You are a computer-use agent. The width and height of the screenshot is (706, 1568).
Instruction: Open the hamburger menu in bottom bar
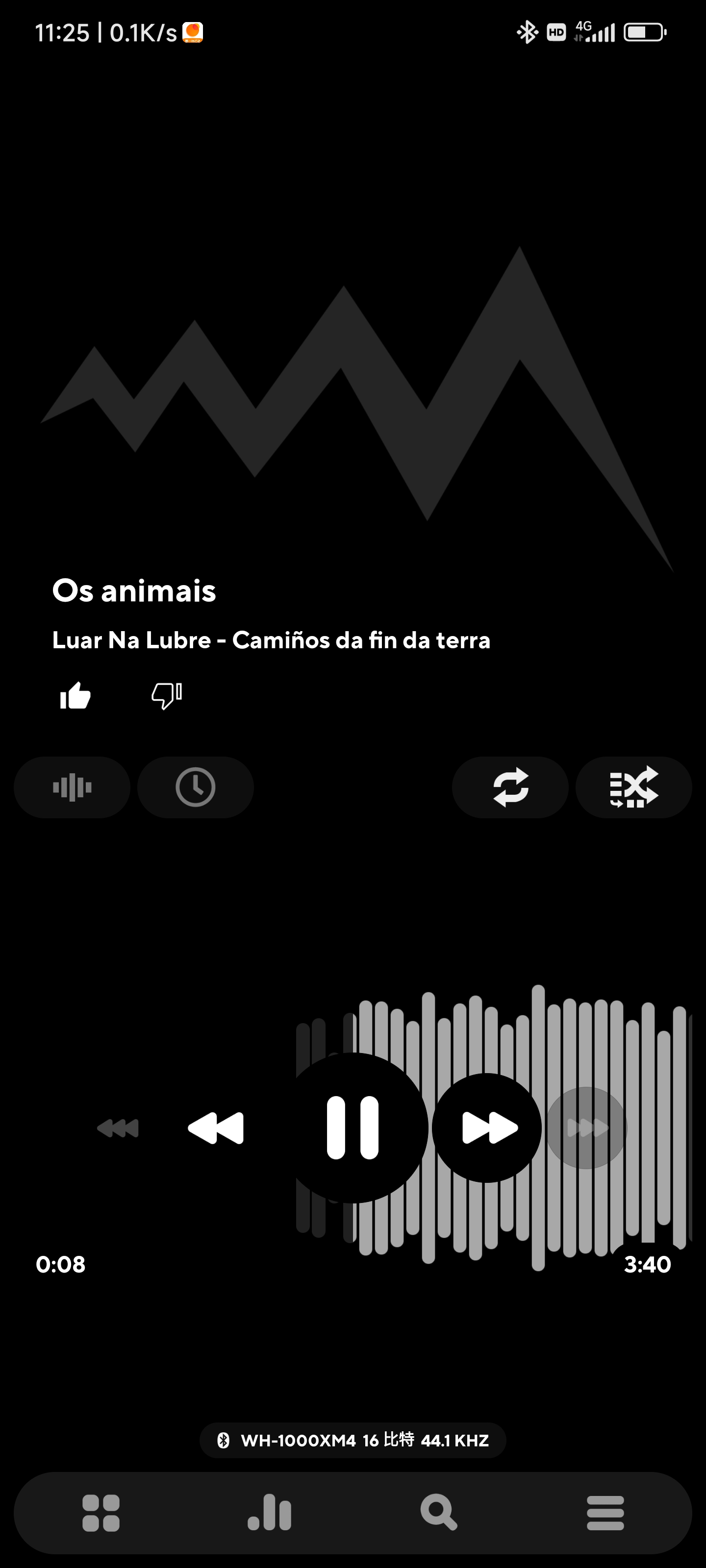click(605, 1513)
